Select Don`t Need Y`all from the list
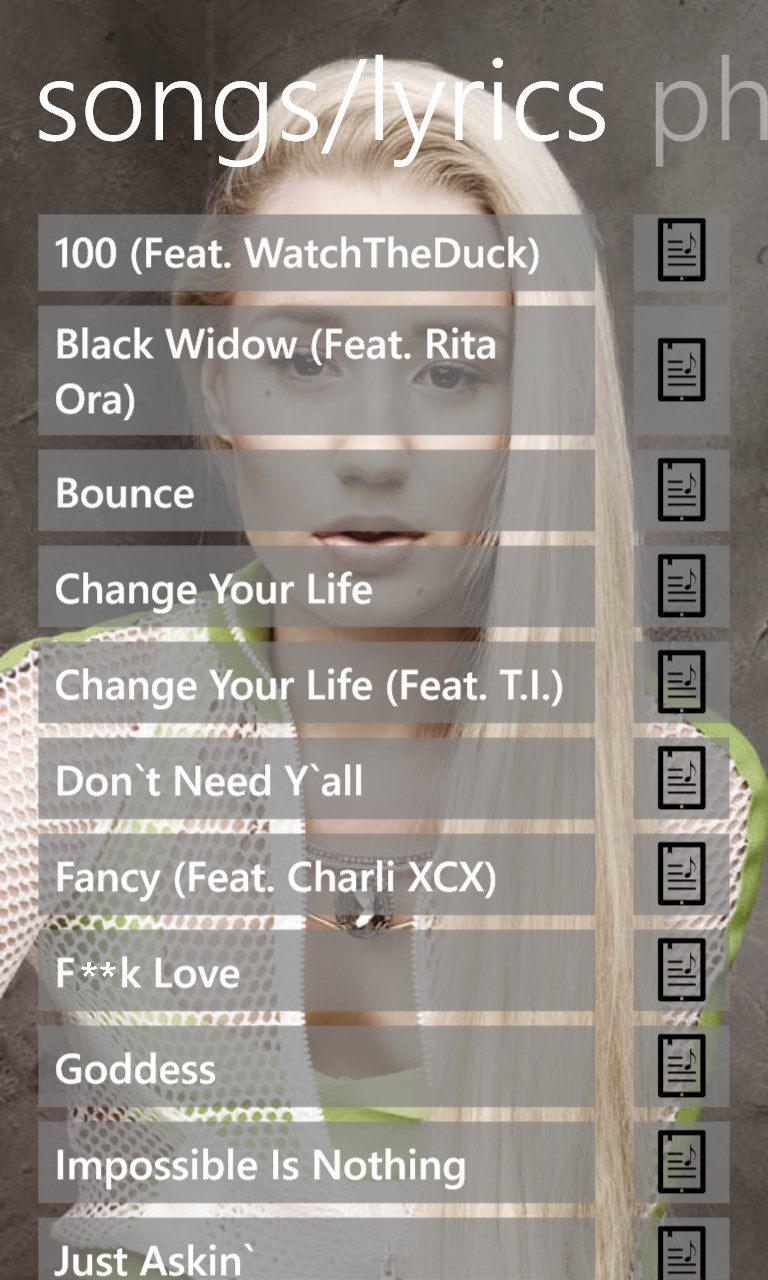The height and width of the screenshot is (1280, 768). (316, 780)
